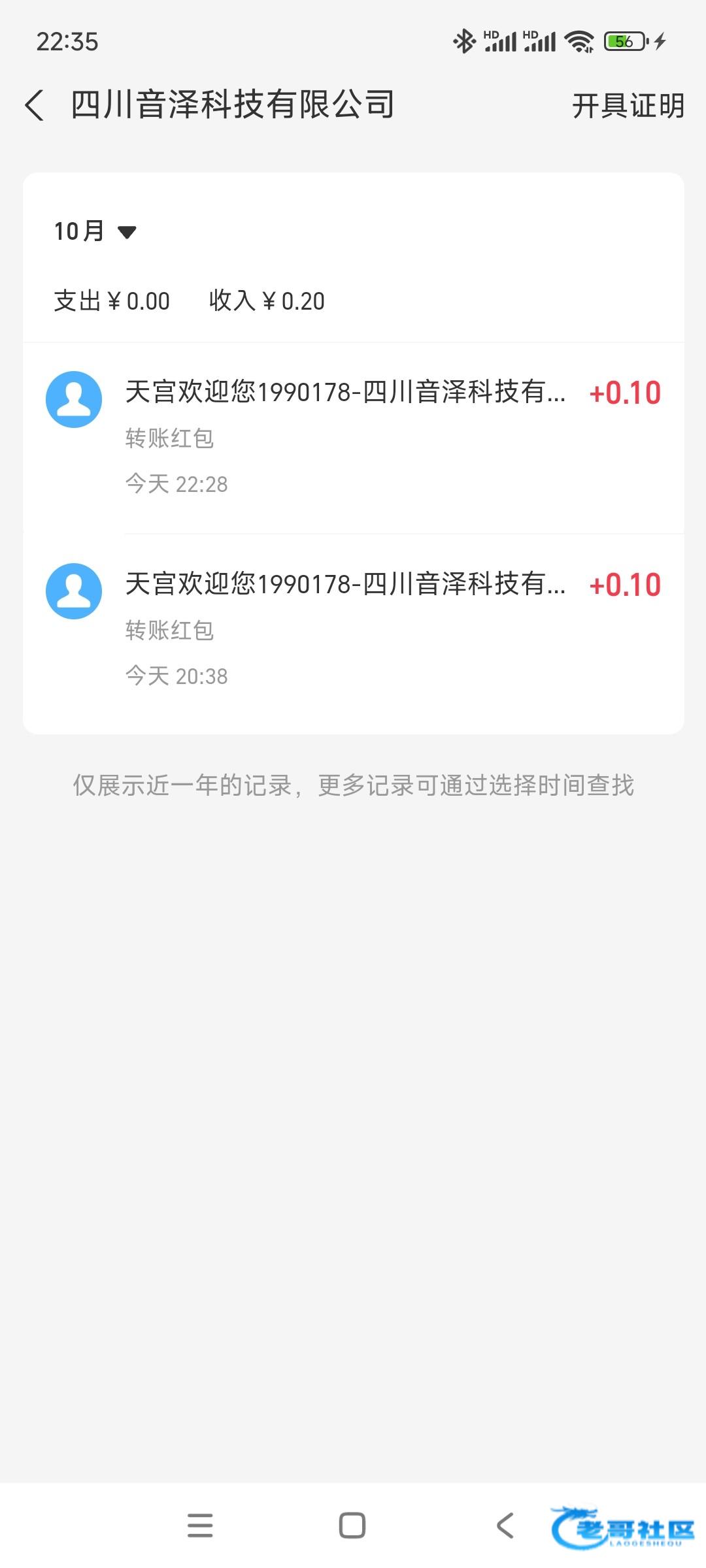
Task: Go back using the top-left arrow
Action: tap(35, 105)
